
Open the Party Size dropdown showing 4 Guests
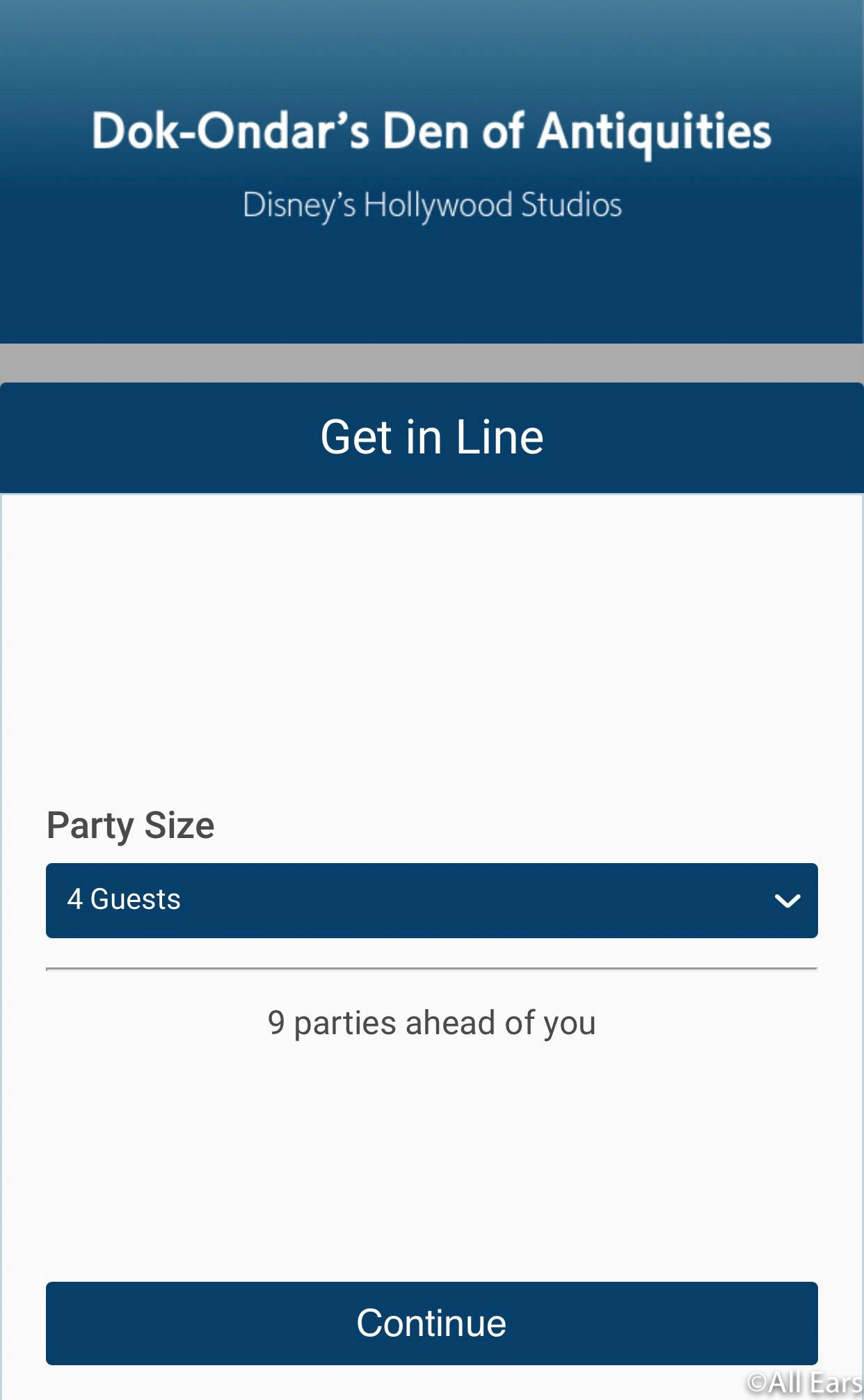[431, 900]
